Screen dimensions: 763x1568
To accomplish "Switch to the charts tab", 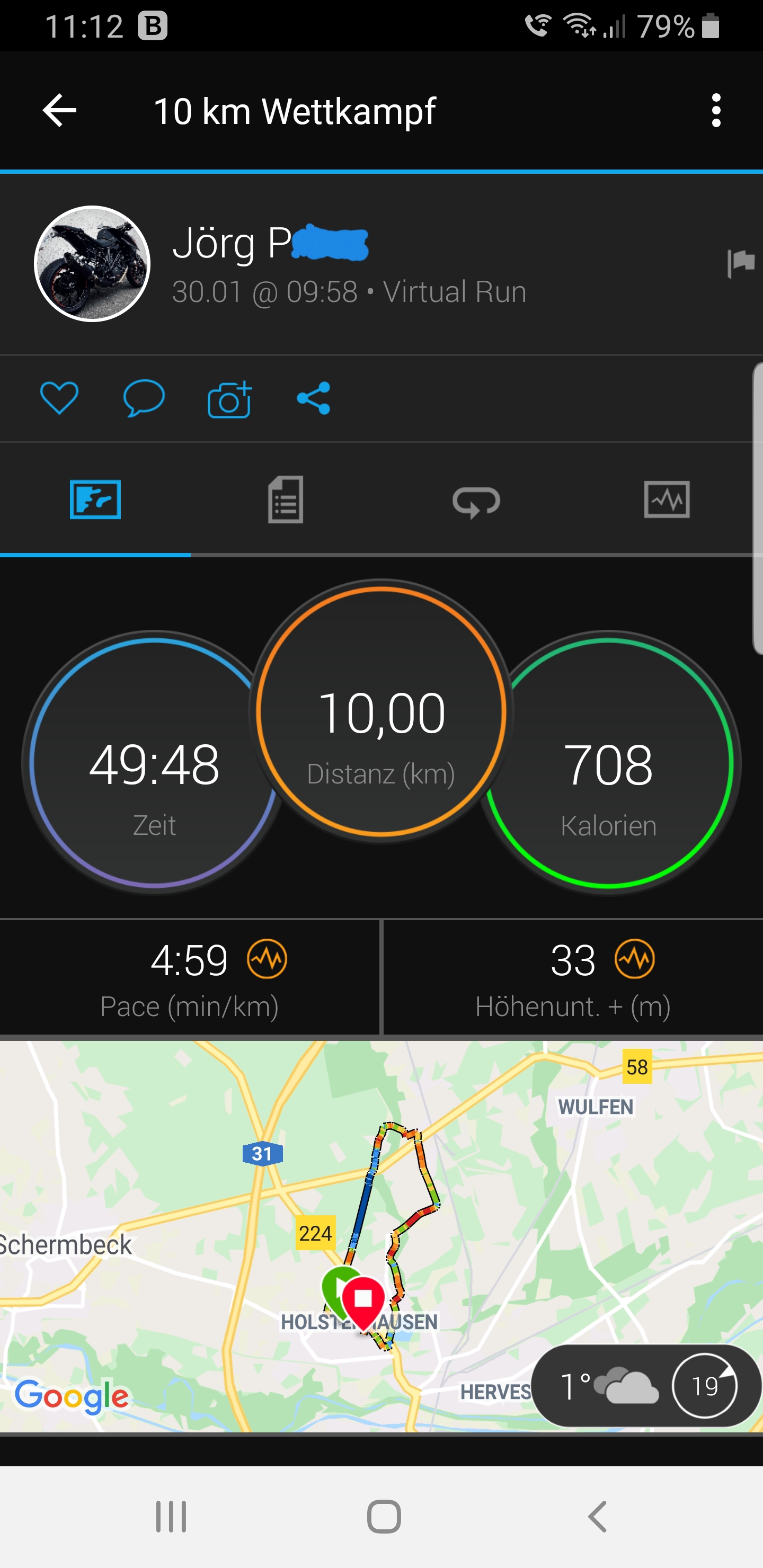I will (x=667, y=500).
